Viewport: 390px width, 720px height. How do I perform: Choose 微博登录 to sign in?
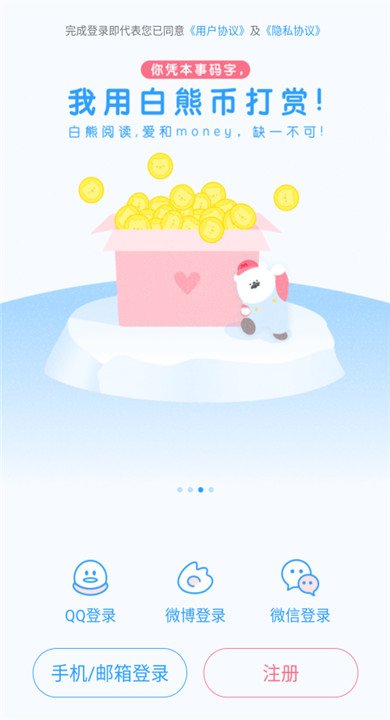point(195,591)
